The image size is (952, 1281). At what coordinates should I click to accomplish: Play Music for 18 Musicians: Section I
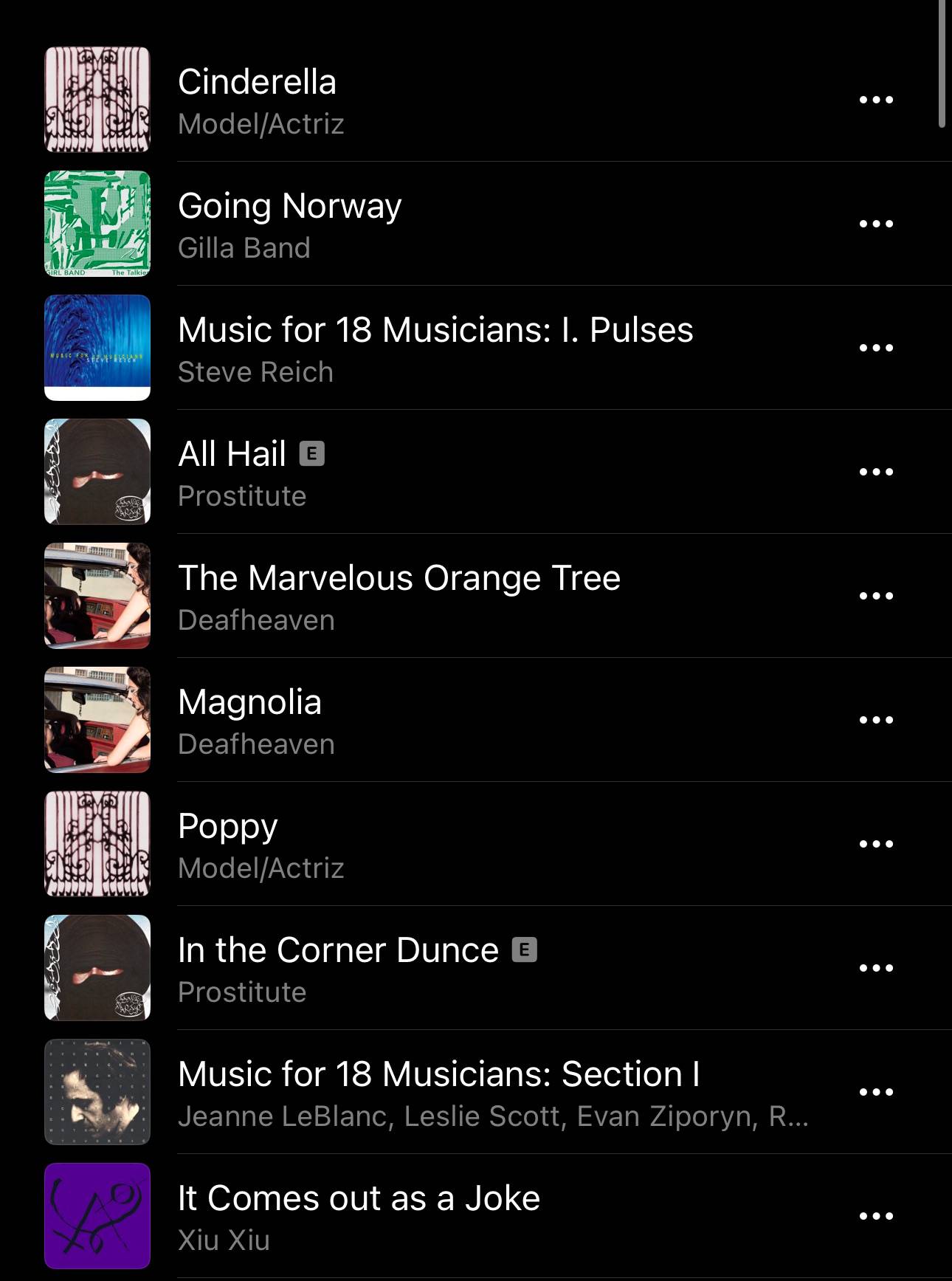[476, 1092]
